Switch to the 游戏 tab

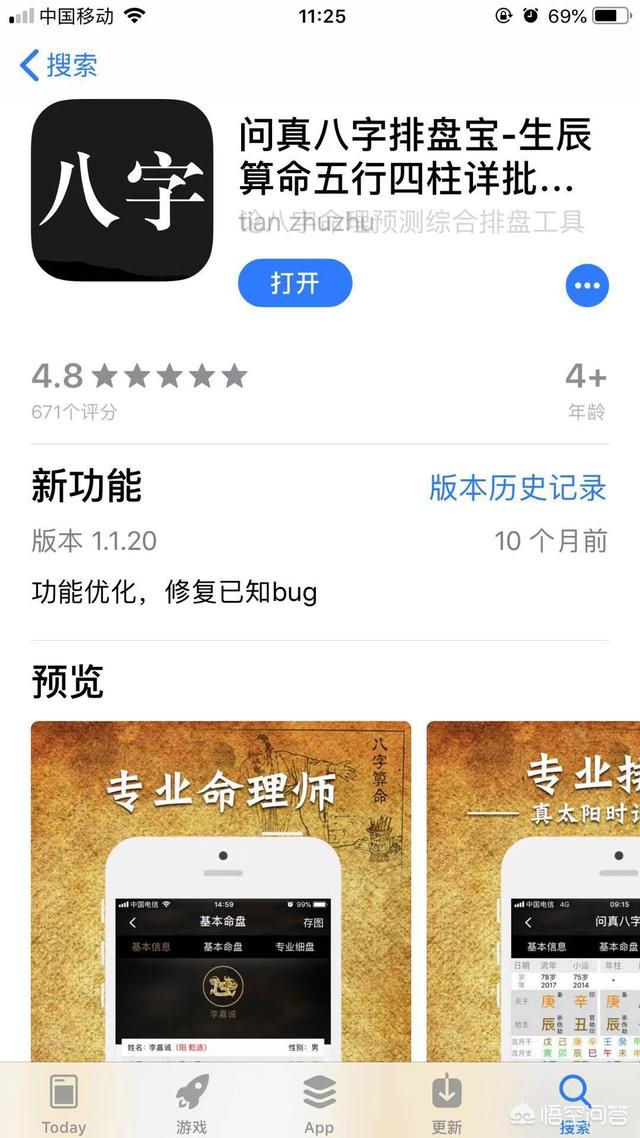coord(191,1102)
